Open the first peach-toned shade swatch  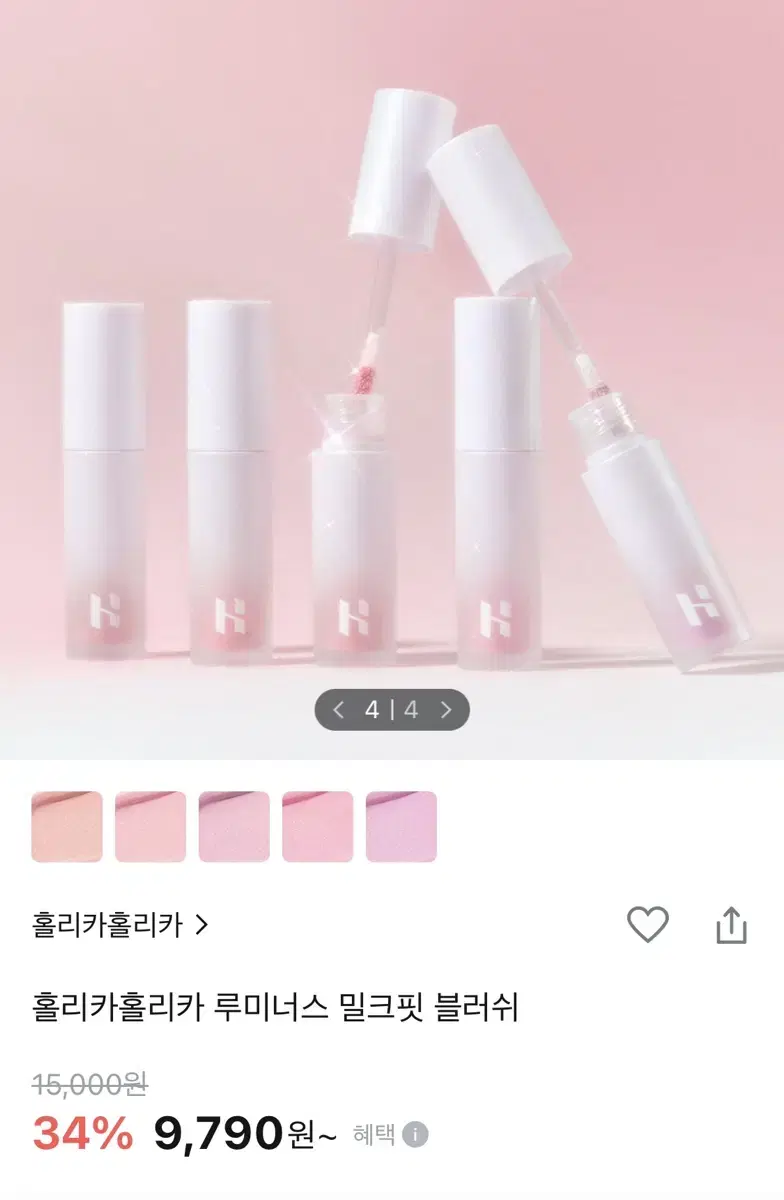[69, 820]
